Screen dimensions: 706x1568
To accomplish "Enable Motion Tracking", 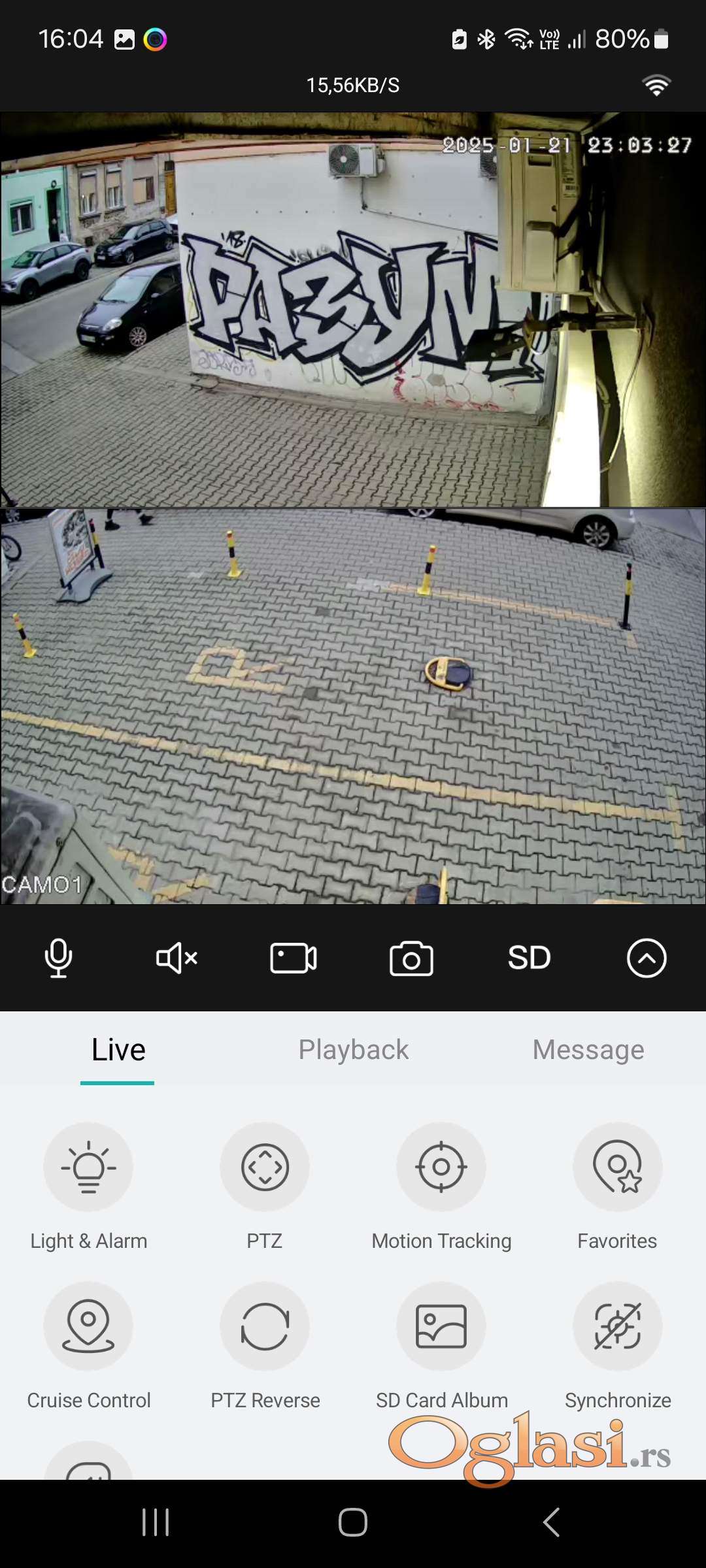I will (441, 1167).
